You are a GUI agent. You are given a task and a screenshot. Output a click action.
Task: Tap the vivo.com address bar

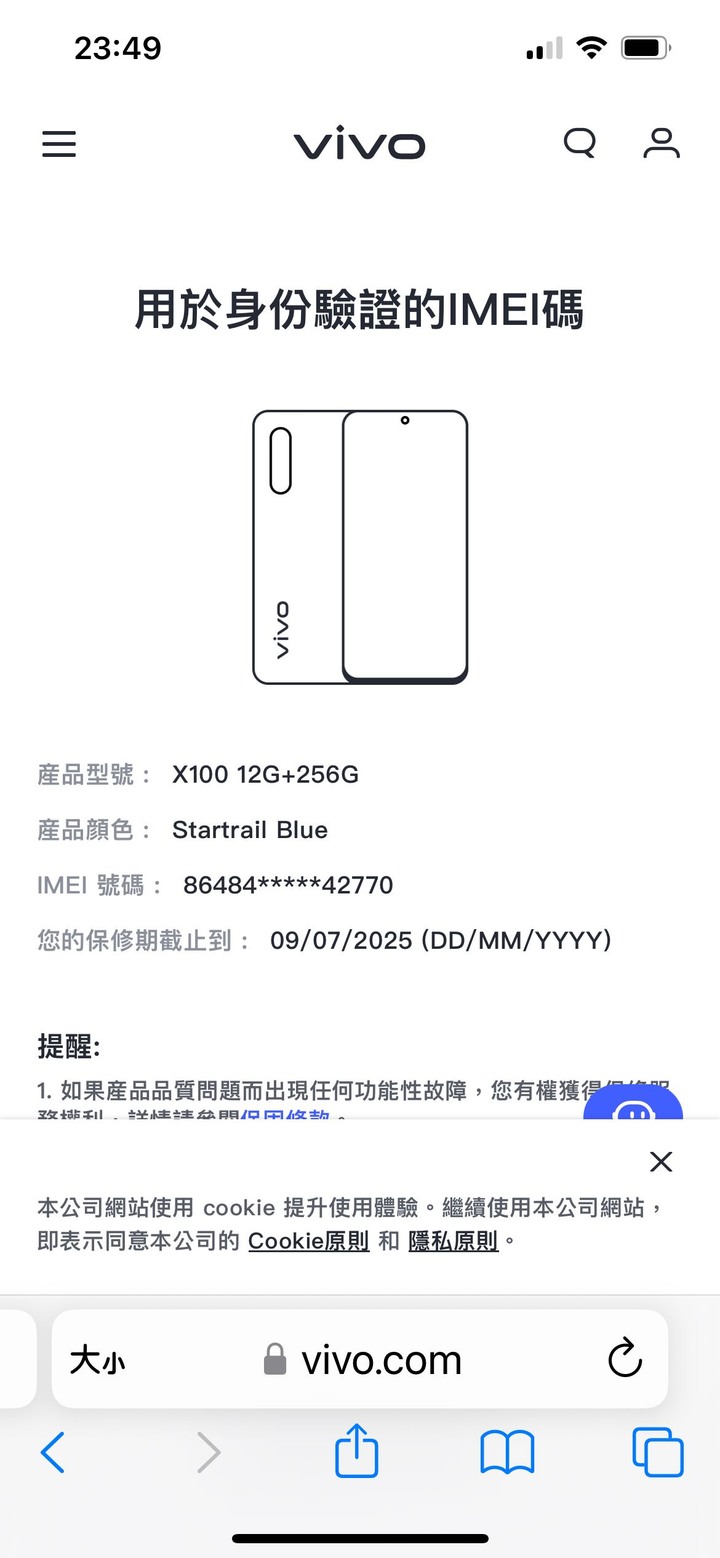(380, 1360)
